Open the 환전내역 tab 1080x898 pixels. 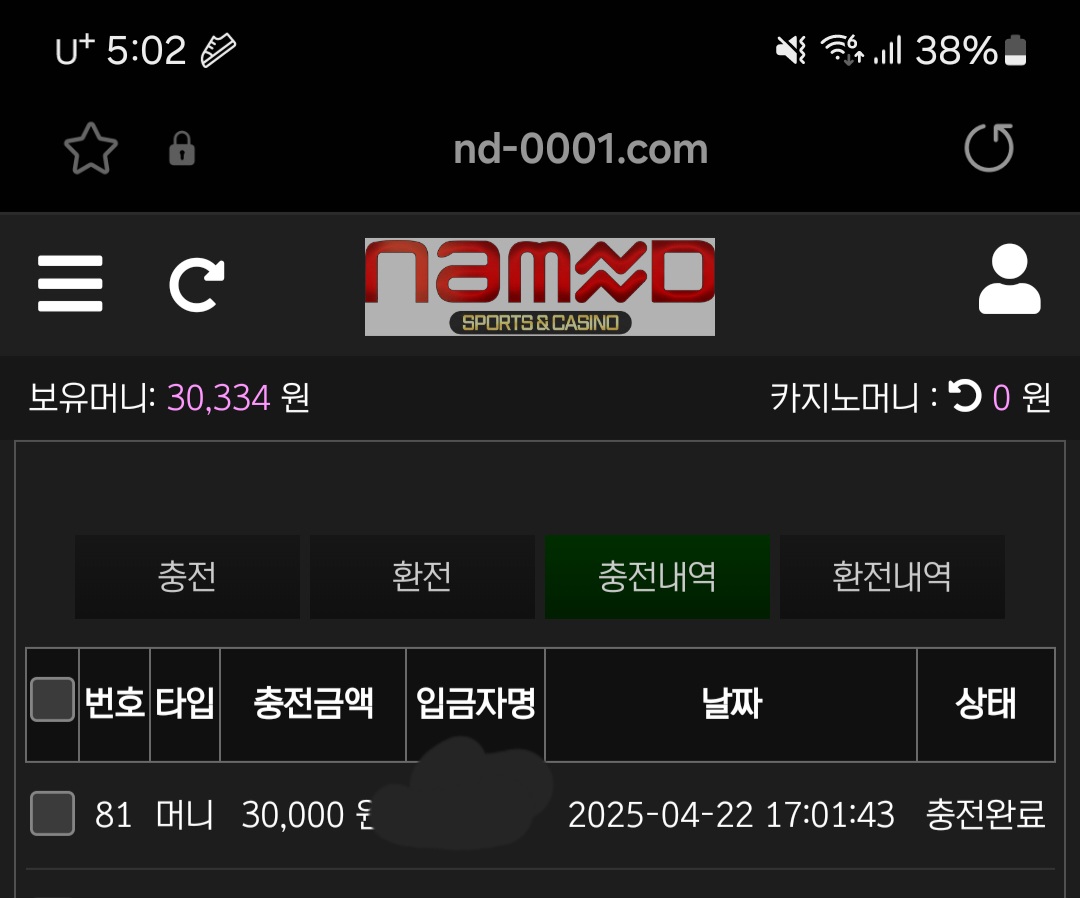point(892,577)
